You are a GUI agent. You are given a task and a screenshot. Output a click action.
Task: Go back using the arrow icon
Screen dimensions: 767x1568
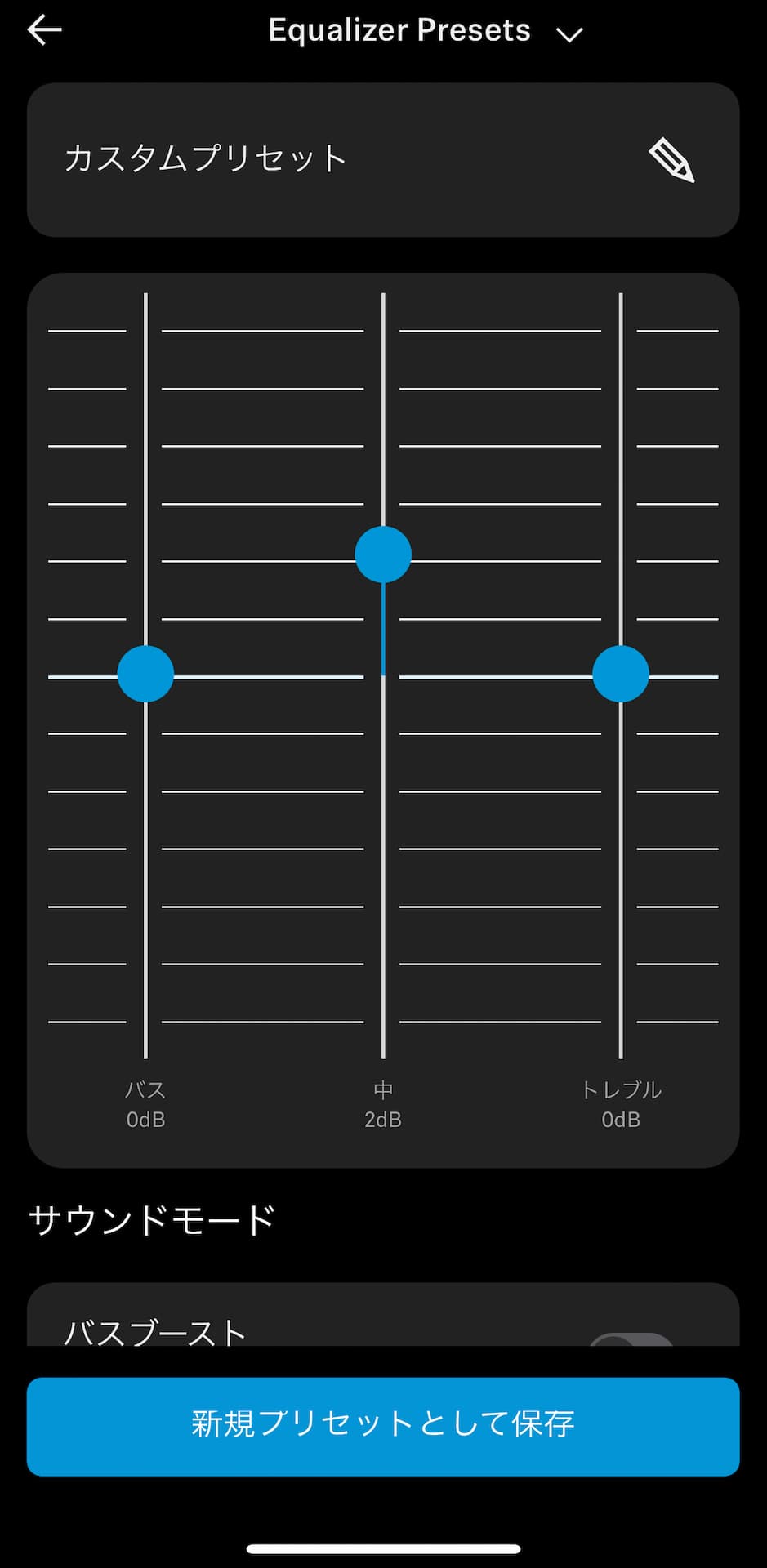click(44, 30)
